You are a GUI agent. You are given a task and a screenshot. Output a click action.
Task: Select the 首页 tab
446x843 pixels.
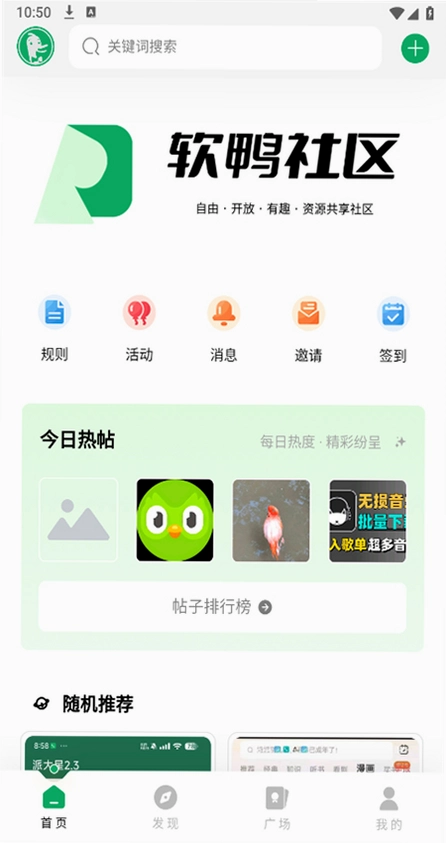(x=54, y=806)
